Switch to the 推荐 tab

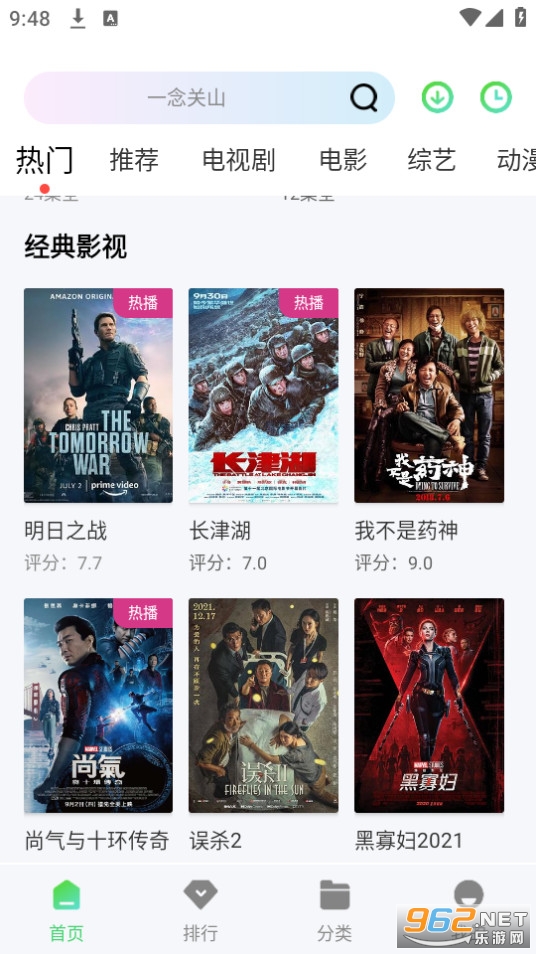134,160
